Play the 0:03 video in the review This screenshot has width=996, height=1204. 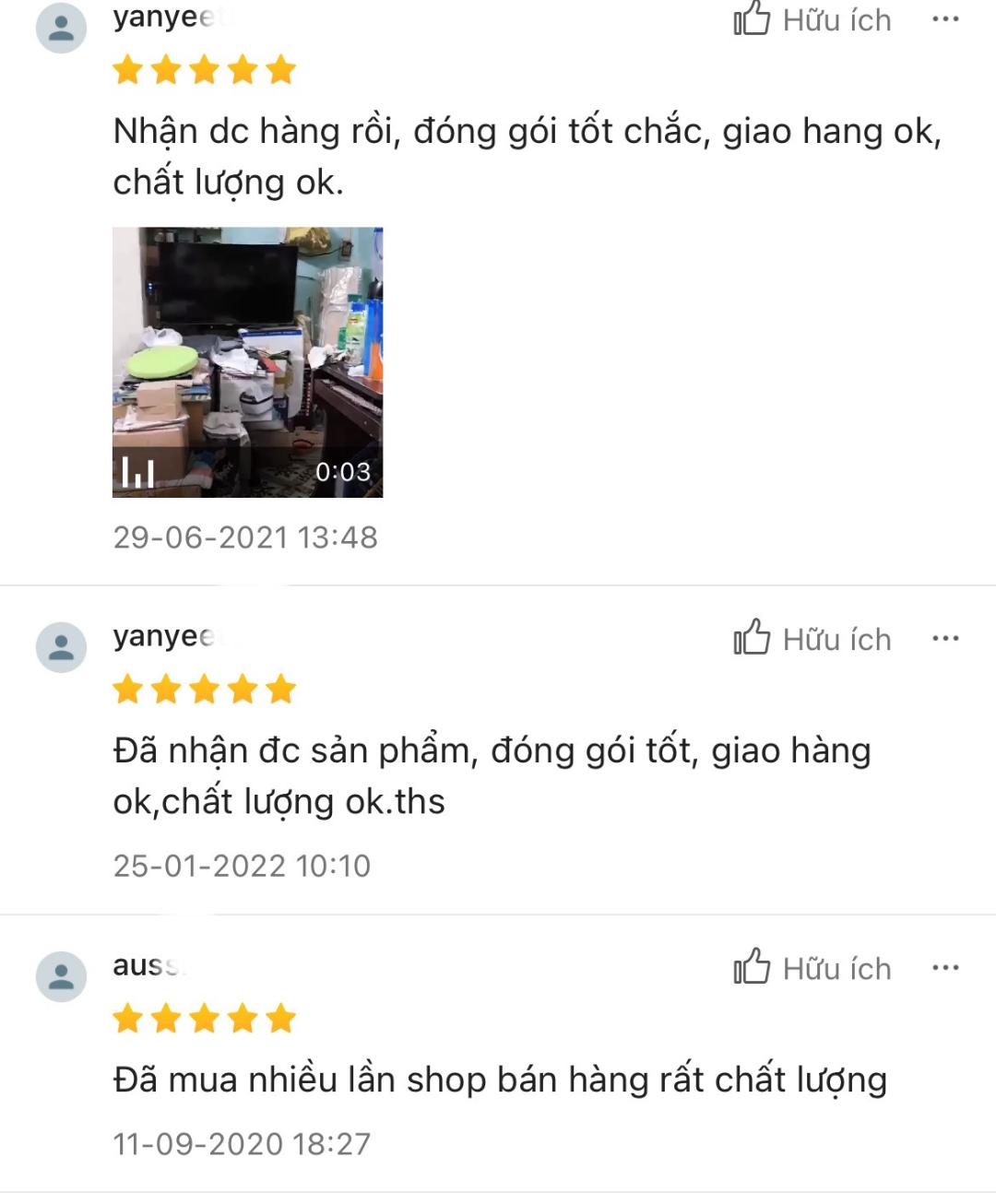pos(247,362)
